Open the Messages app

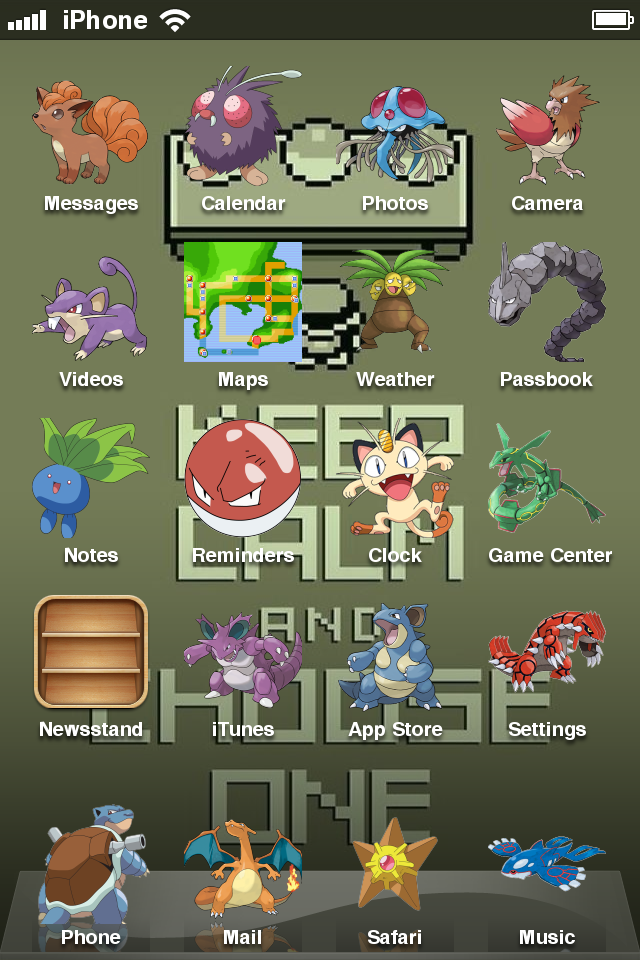click(x=91, y=130)
